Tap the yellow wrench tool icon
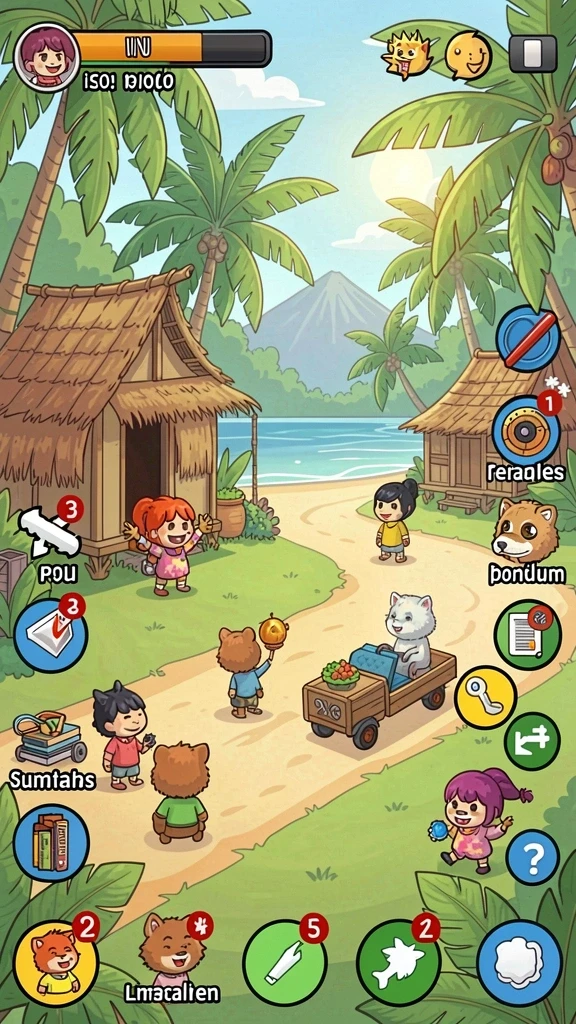The width and height of the screenshot is (576, 1024). click(486, 697)
